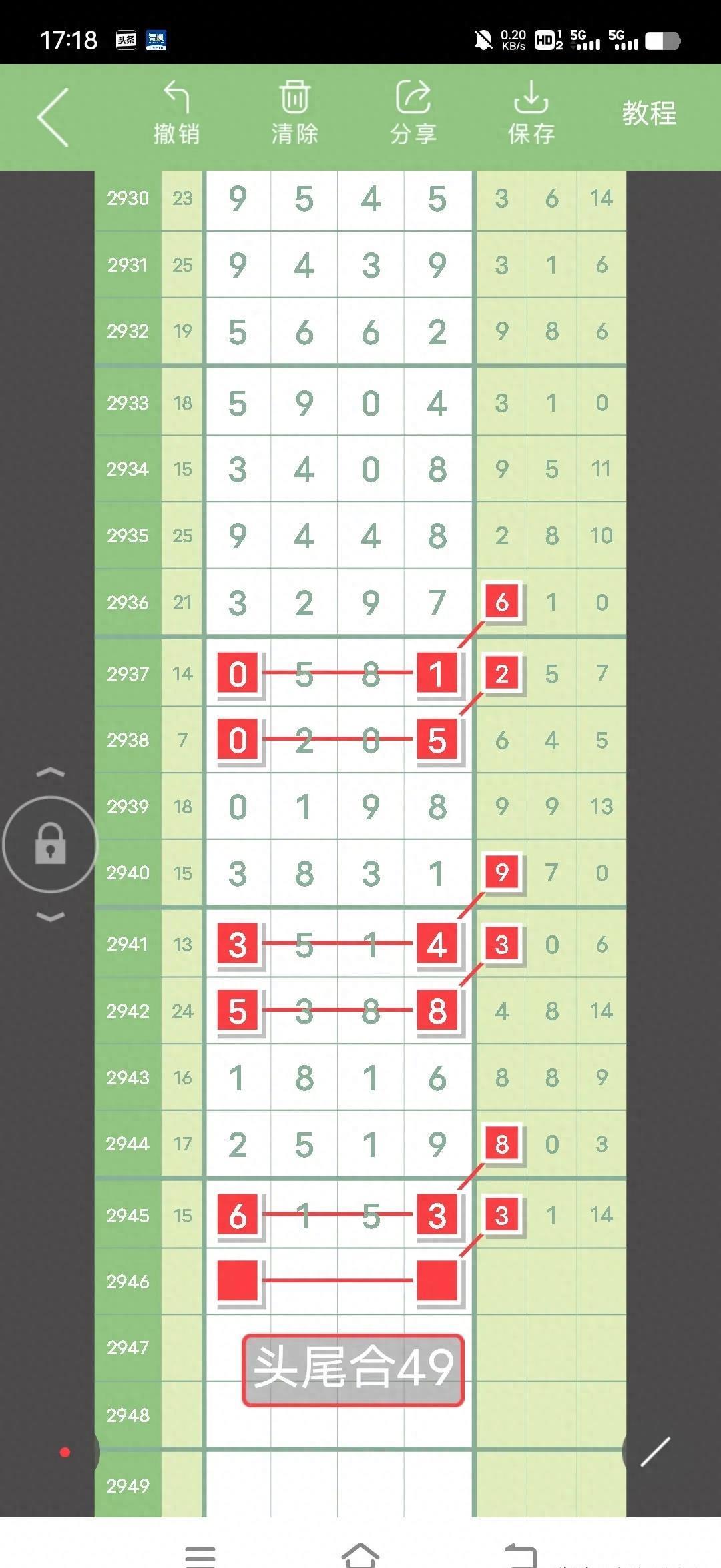Tap the 头尾合49 text label
This screenshot has width=721, height=1568.
click(353, 1370)
